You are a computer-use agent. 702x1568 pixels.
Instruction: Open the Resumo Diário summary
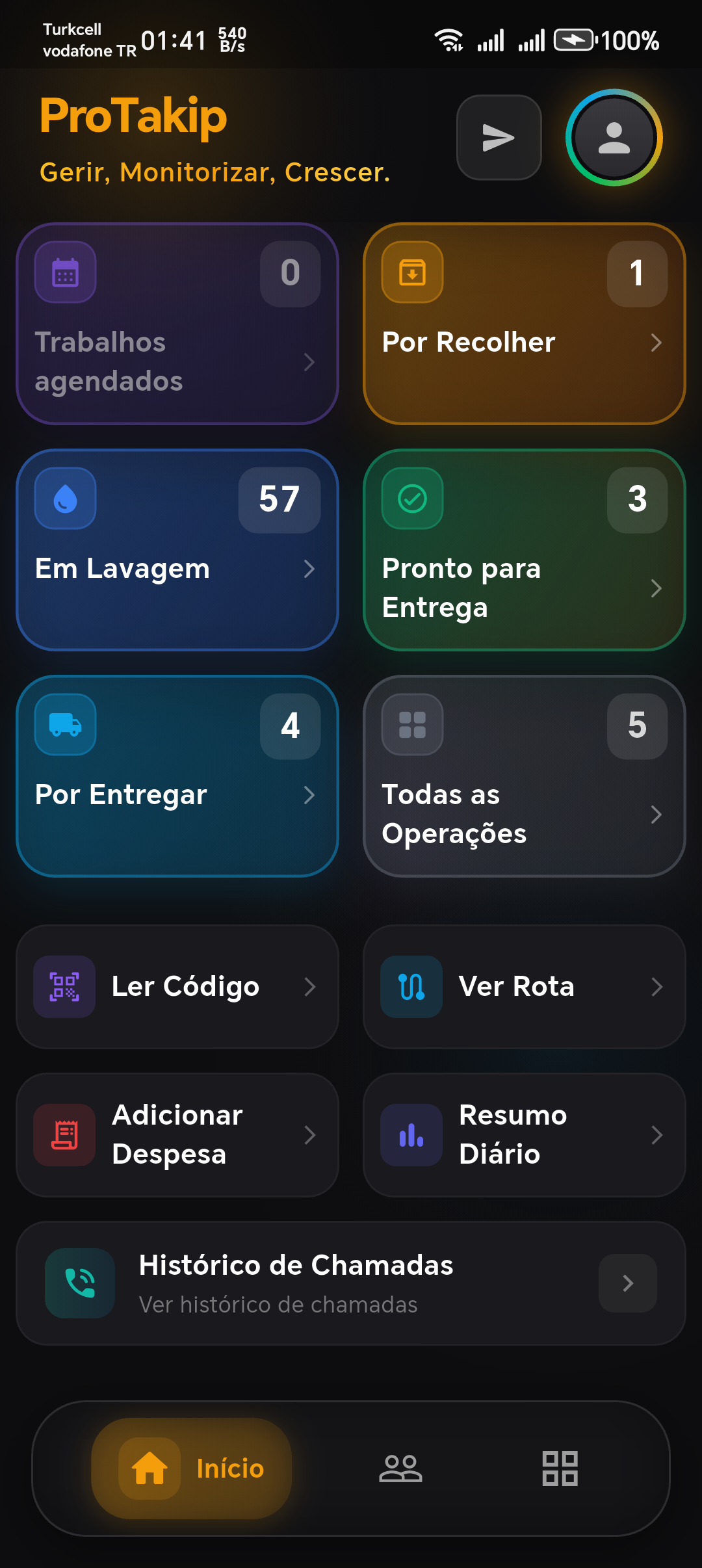coord(523,1135)
